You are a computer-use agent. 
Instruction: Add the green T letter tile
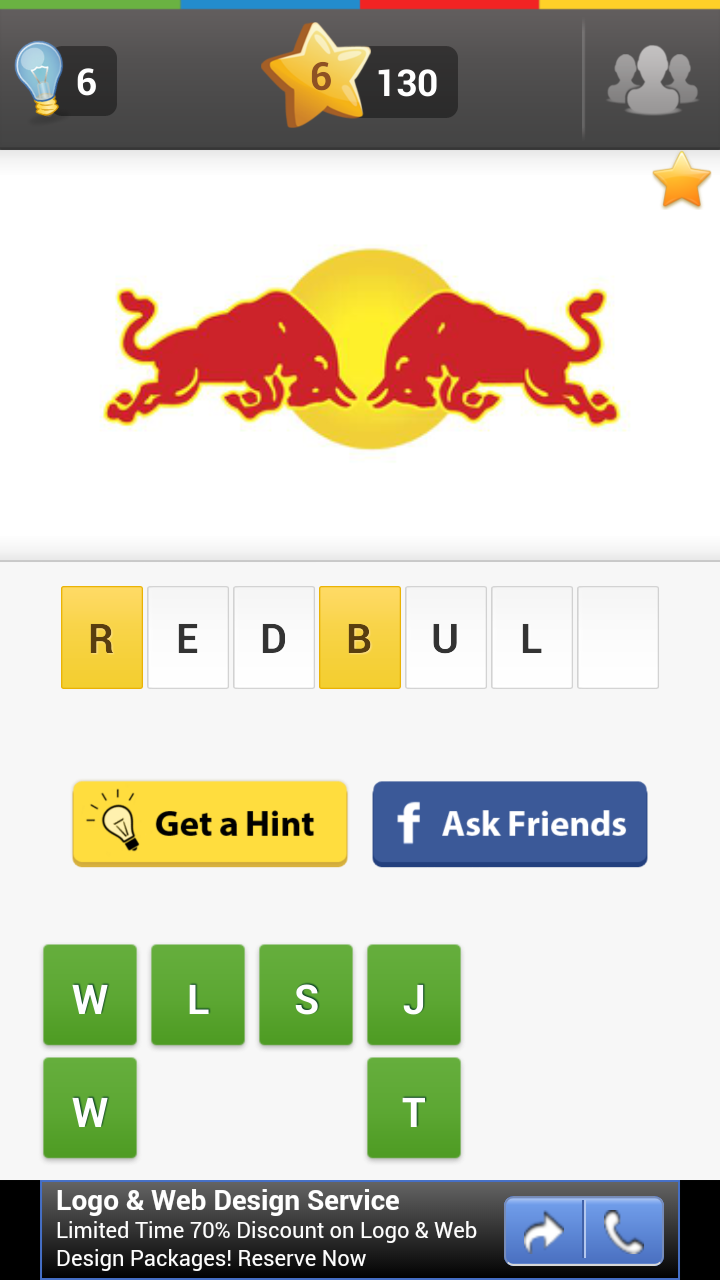[414, 1108]
